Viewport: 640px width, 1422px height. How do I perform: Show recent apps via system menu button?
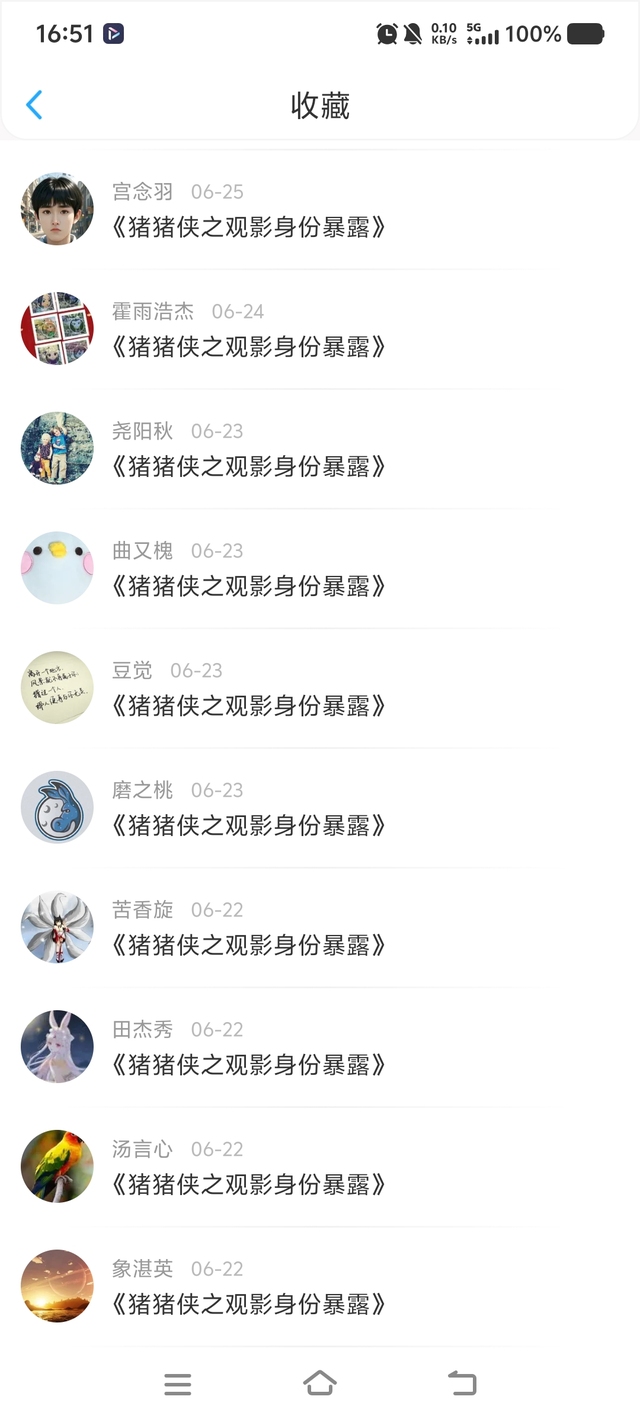click(178, 1384)
